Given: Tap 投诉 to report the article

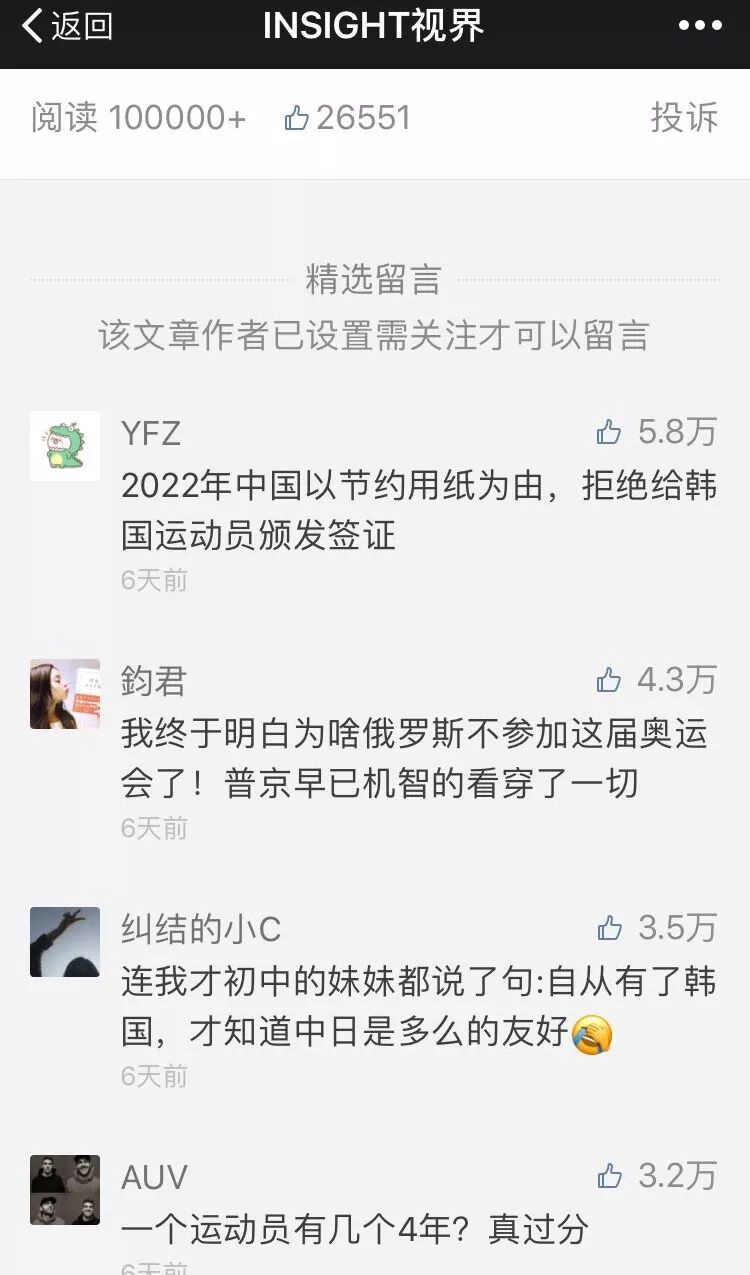Looking at the screenshot, I should pyautogui.click(x=684, y=118).
